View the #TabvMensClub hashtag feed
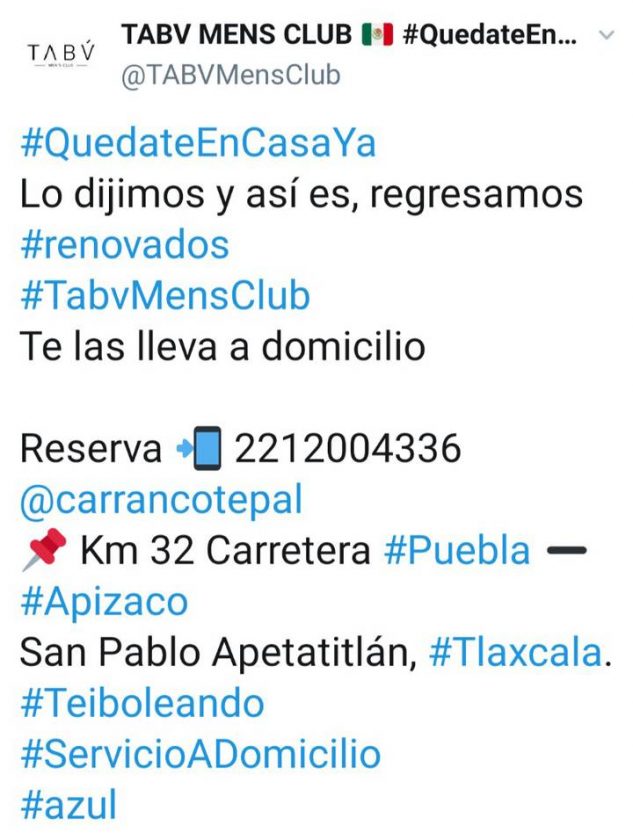633x840 pixels. [165, 296]
